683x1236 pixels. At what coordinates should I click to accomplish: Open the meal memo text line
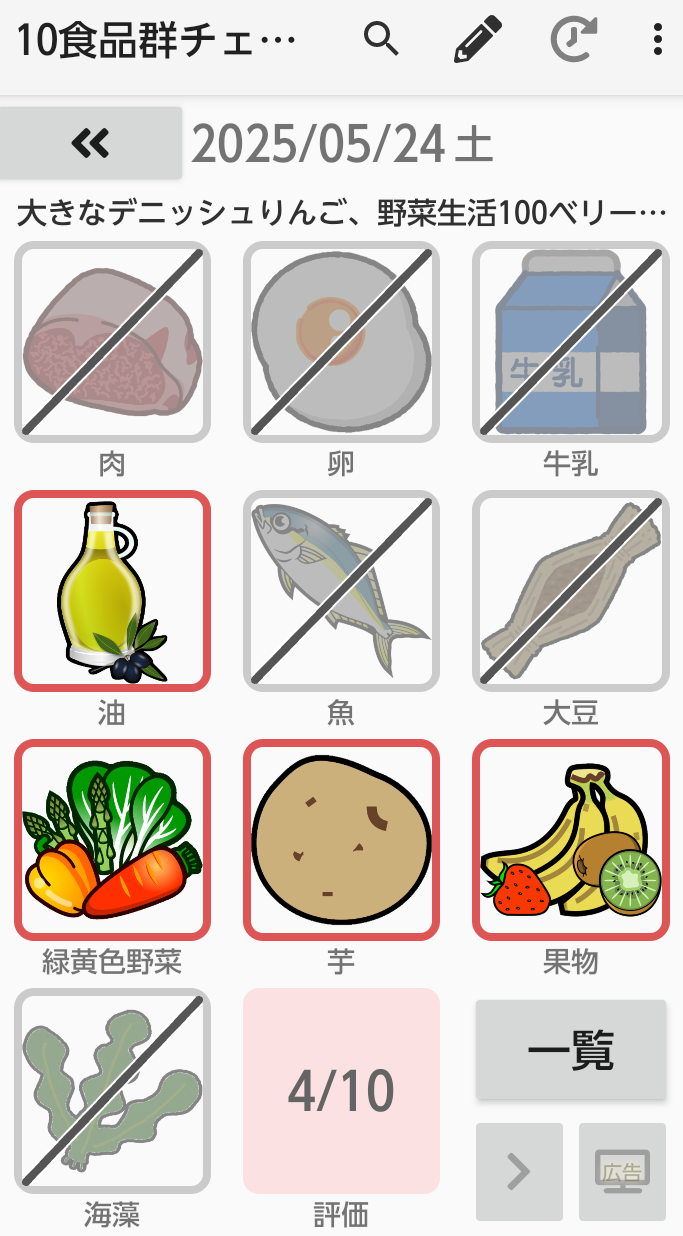click(341, 212)
